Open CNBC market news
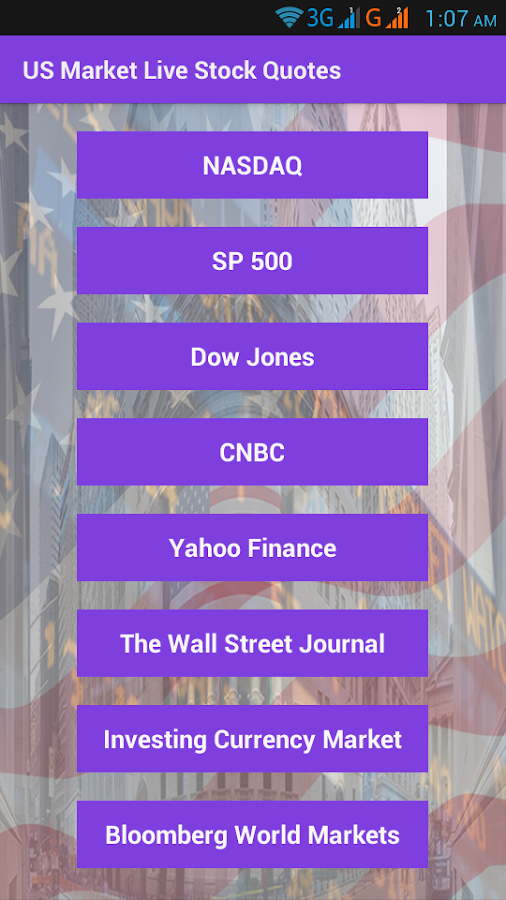 click(252, 452)
